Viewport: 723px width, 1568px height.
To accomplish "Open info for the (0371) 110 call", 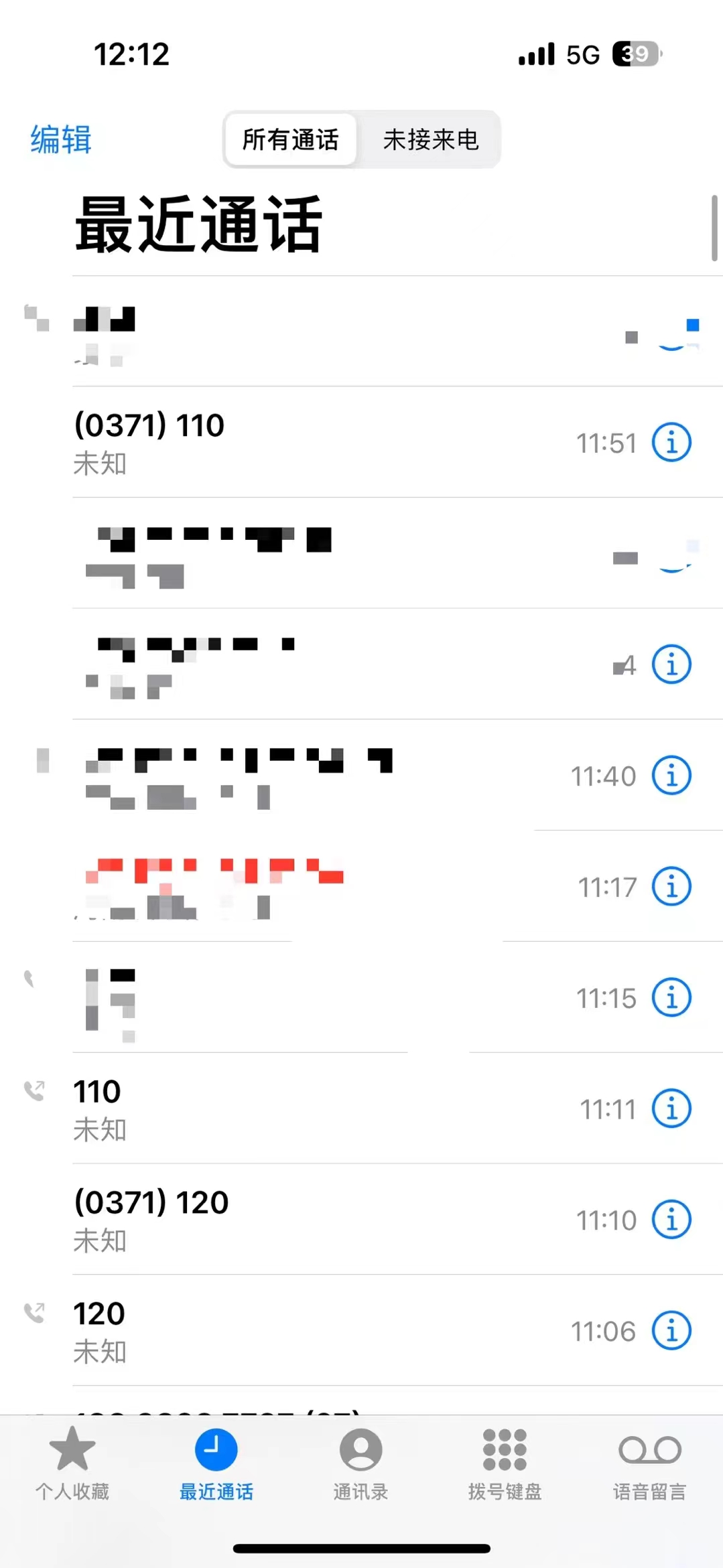I will 671,442.
